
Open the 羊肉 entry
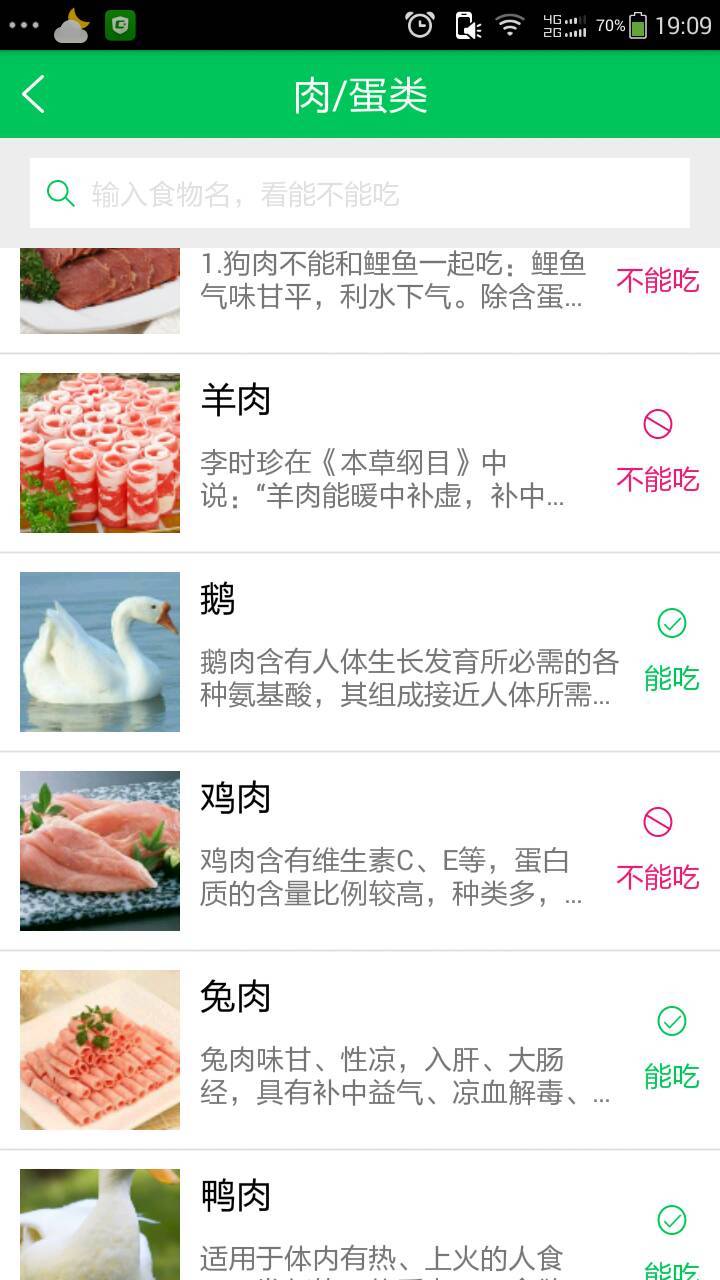tap(360, 453)
